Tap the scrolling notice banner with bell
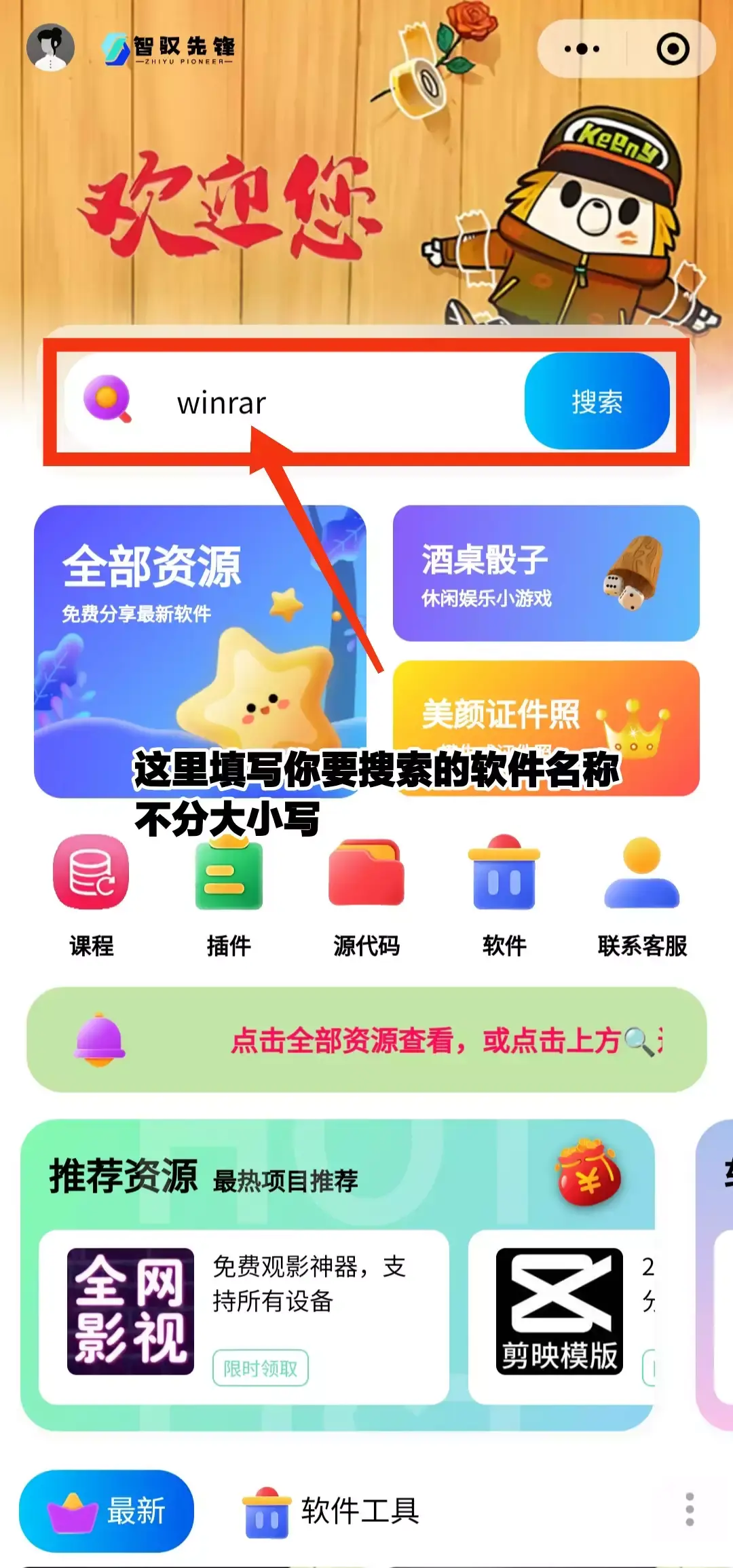Screen dimensions: 733x1568 [x=366, y=1040]
